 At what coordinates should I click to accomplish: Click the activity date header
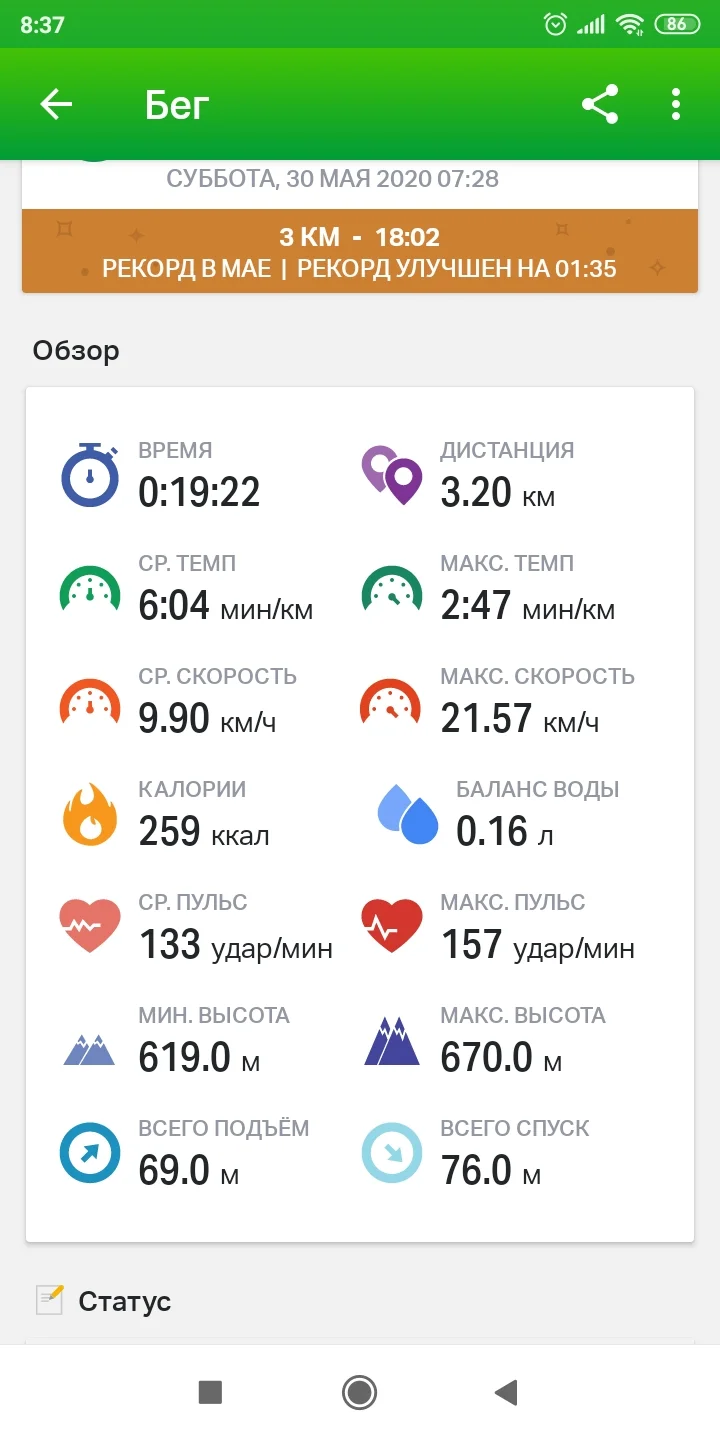[x=360, y=180]
